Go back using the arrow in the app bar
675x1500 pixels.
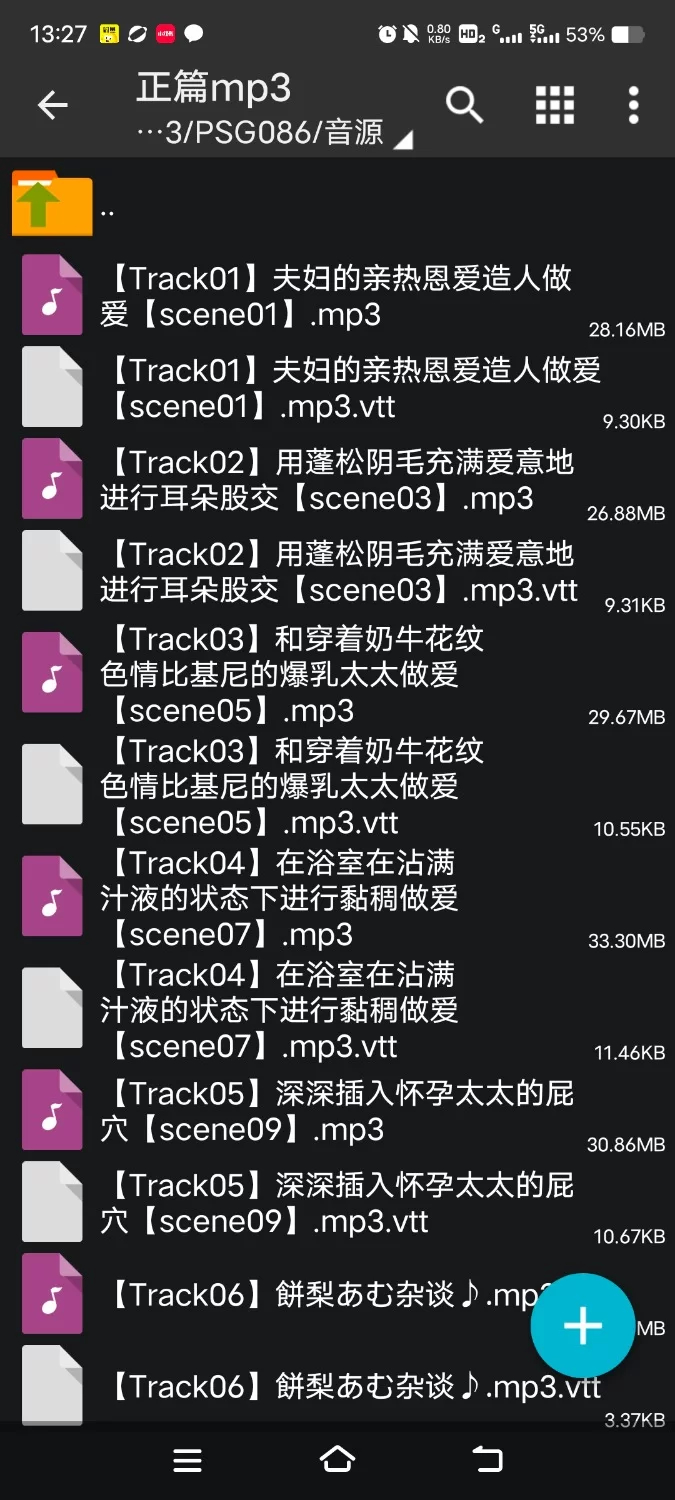(52, 105)
